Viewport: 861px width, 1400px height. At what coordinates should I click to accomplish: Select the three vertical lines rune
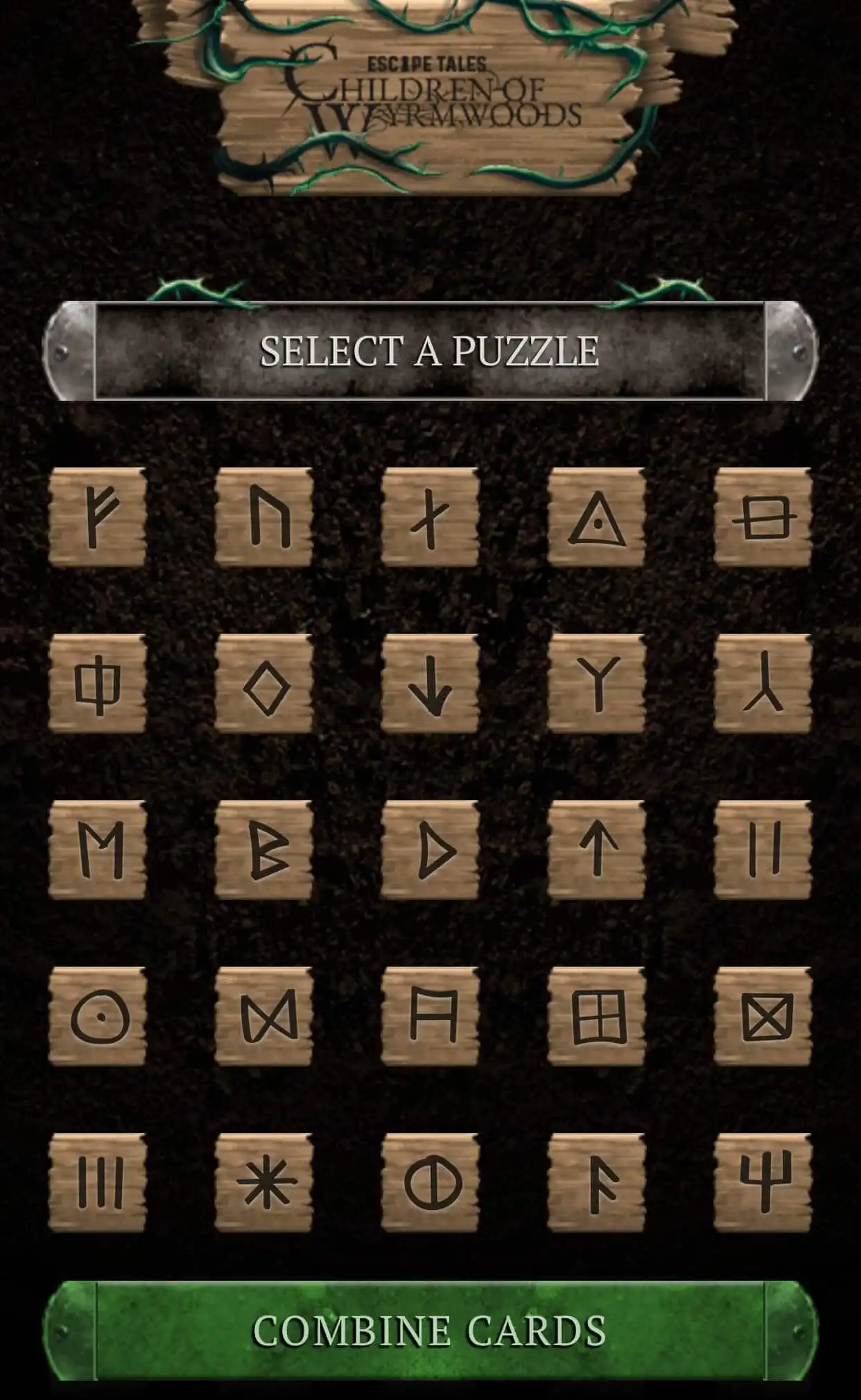pos(98,1183)
